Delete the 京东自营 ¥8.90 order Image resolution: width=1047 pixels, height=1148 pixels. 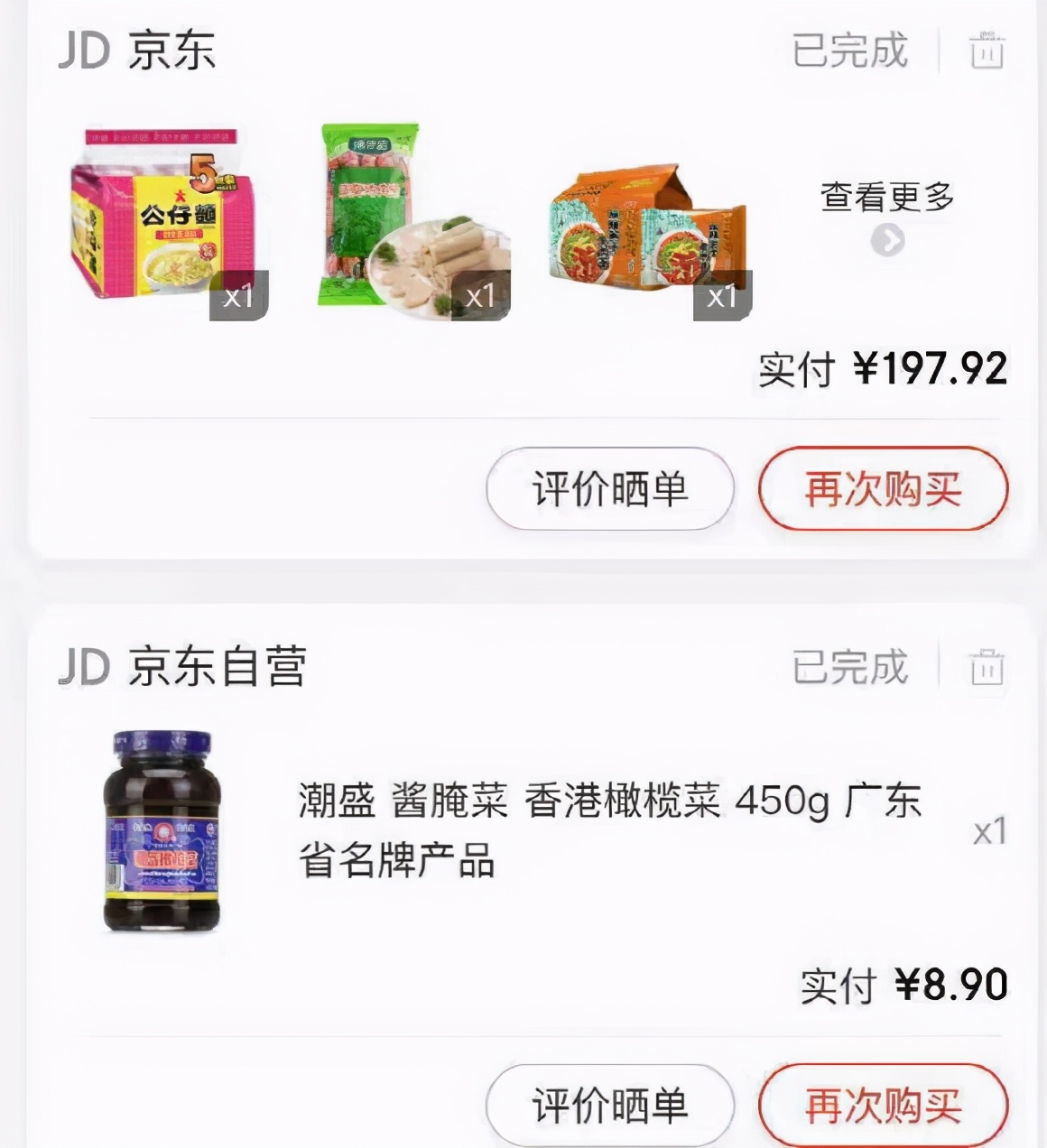click(986, 668)
